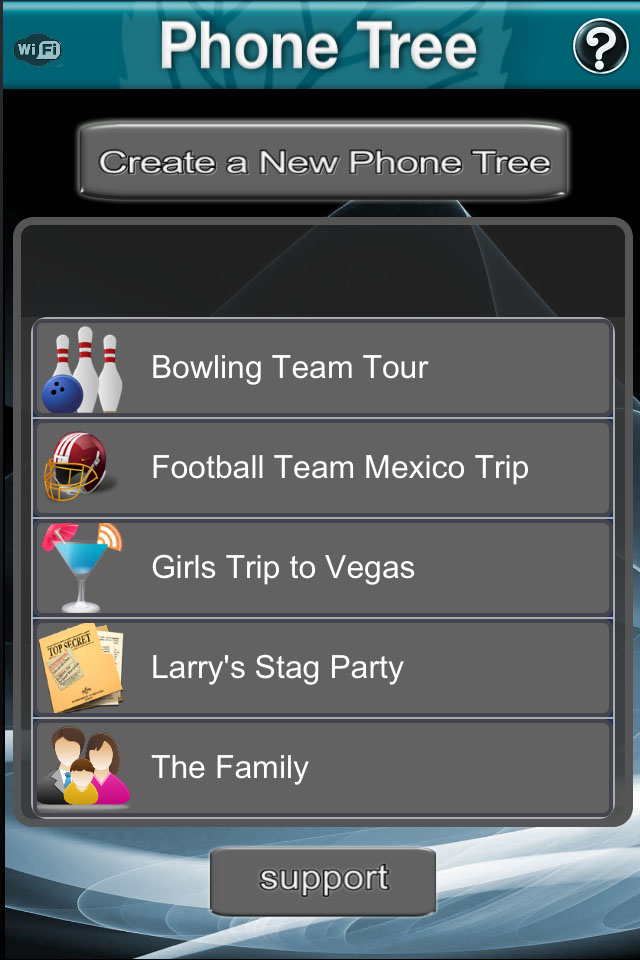Screen dimensions: 640x960
Task: Tap the support button
Action: point(323,880)
